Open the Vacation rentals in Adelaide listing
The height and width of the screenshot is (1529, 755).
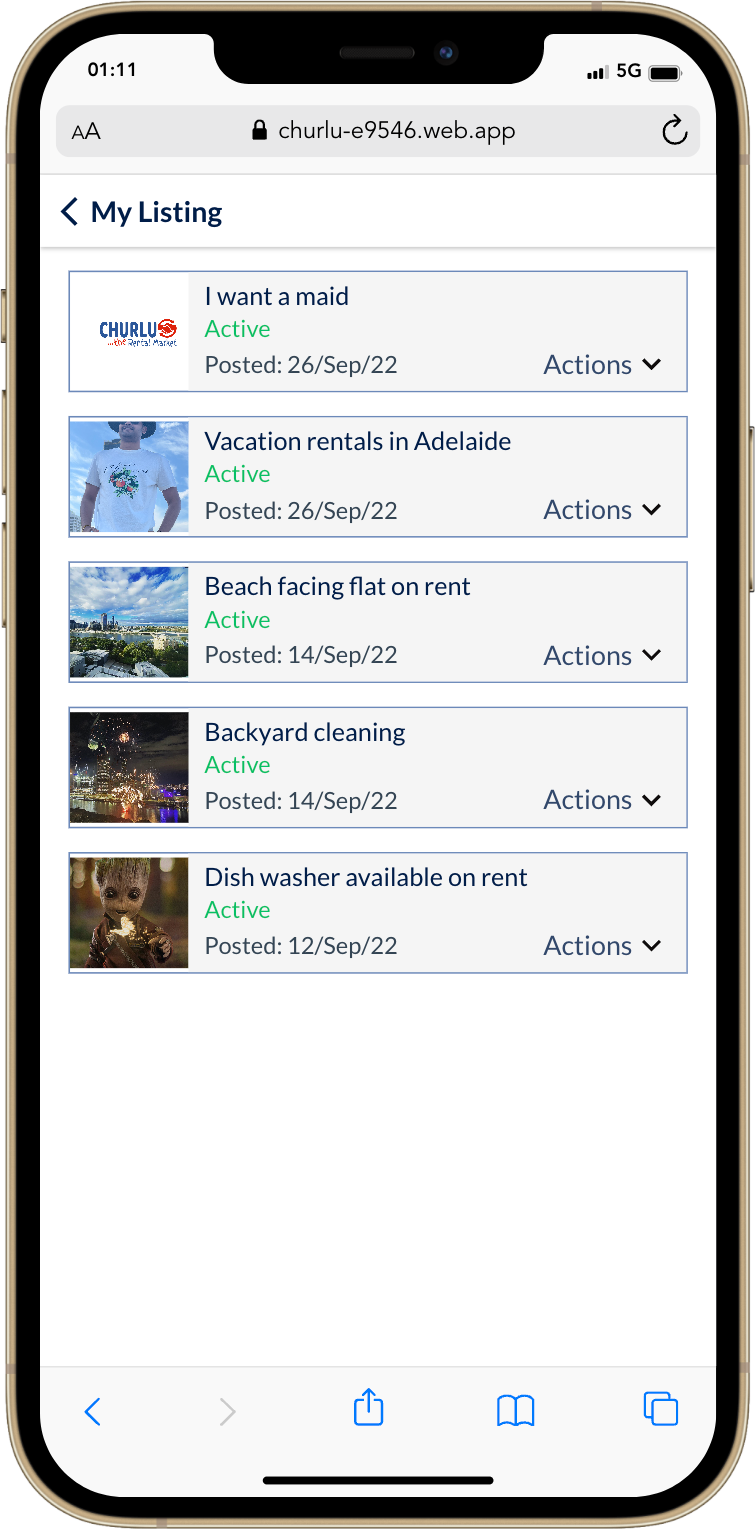358,441
